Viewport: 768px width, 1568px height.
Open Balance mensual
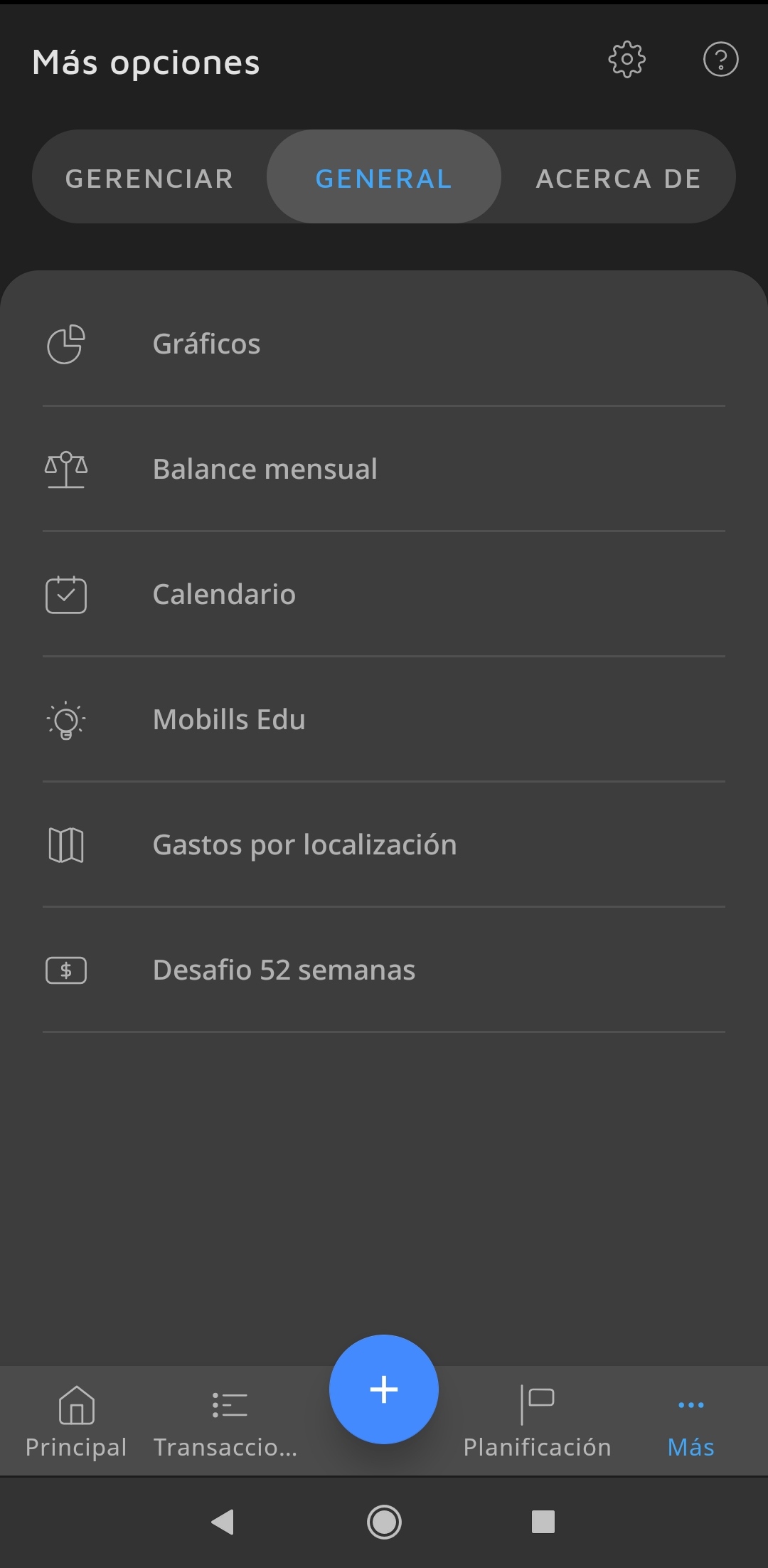384,470
